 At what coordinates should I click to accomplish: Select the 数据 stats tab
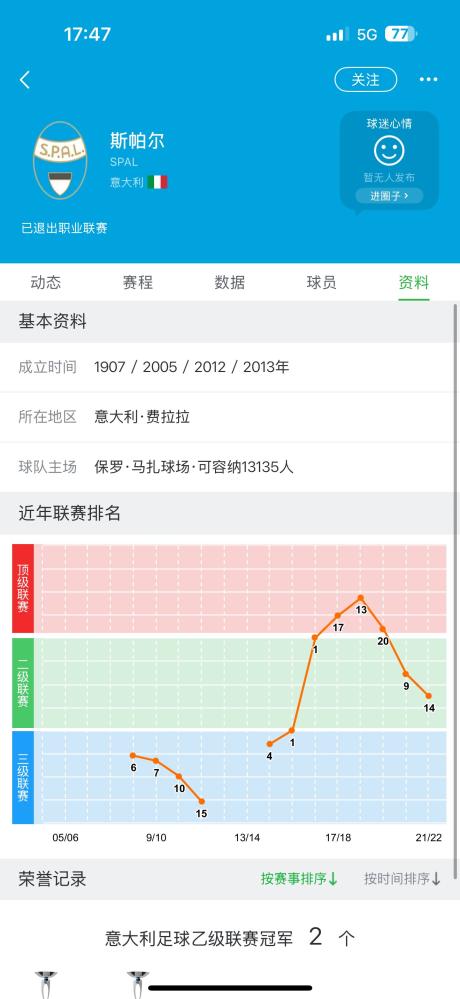(229, 282)
